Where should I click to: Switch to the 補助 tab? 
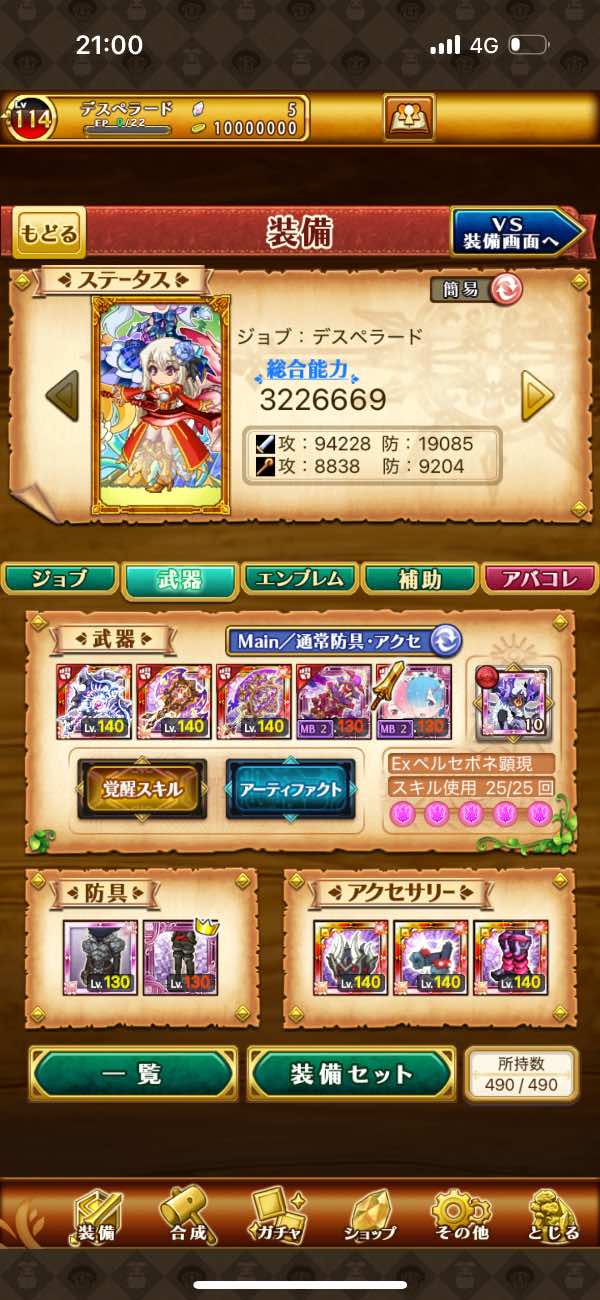418,579
